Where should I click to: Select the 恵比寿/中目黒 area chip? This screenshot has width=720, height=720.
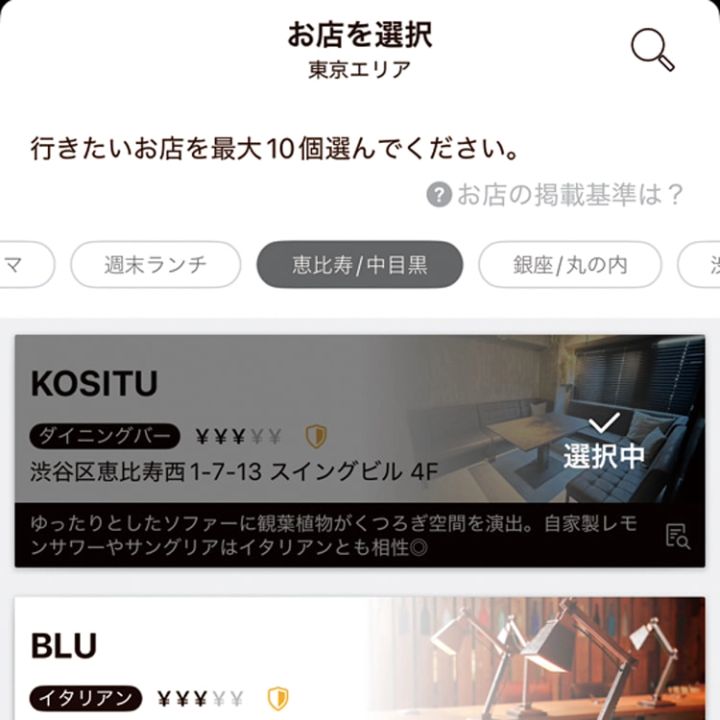click(x=360, y=265)
